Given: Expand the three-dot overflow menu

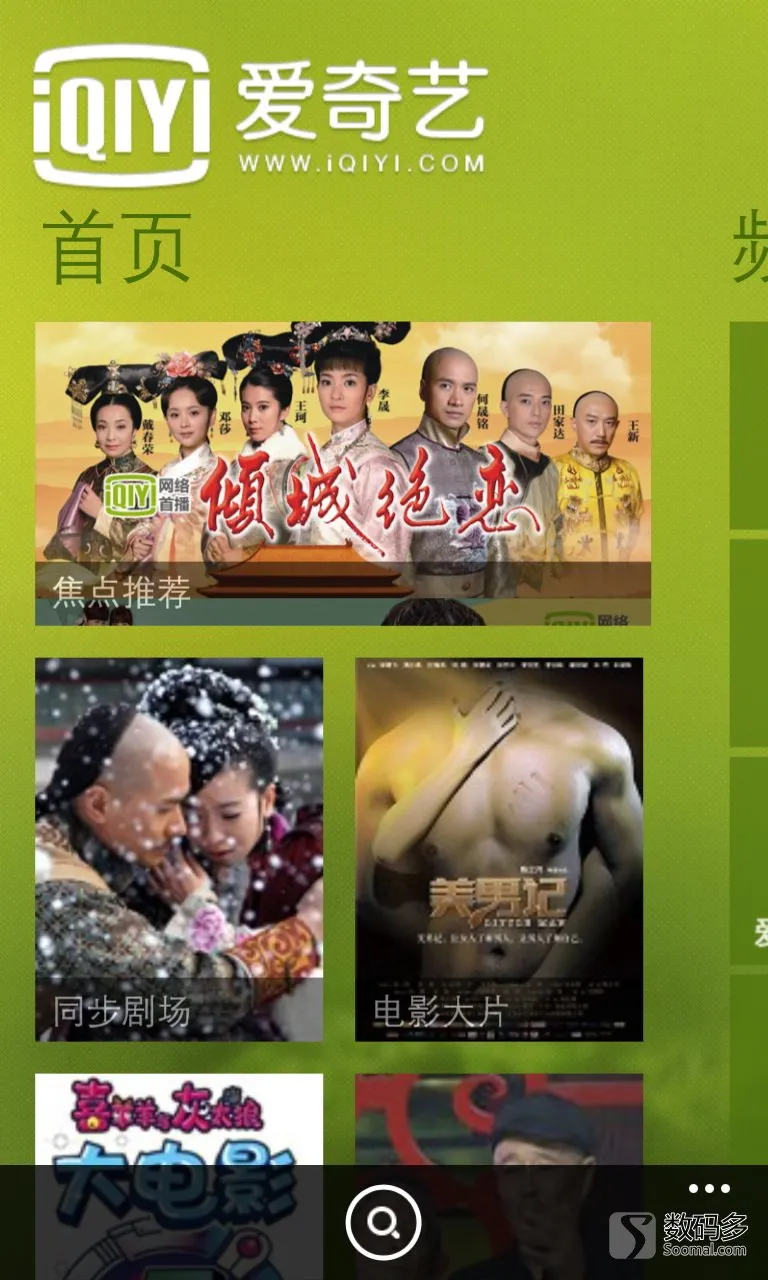Looking at the screenshot, I should 708,1189.
